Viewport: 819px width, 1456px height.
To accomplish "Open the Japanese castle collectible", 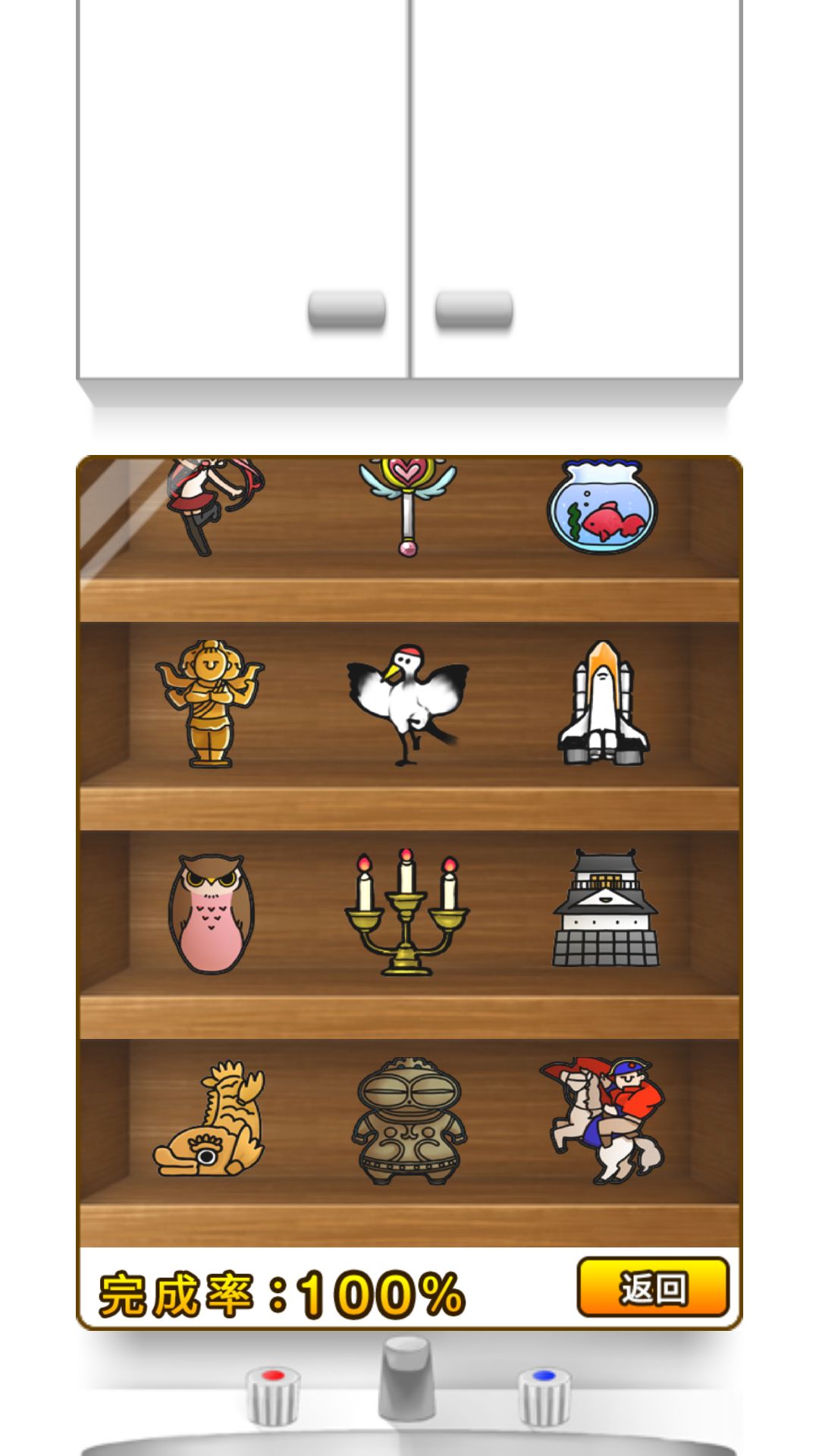I will (x=605, y=908).
